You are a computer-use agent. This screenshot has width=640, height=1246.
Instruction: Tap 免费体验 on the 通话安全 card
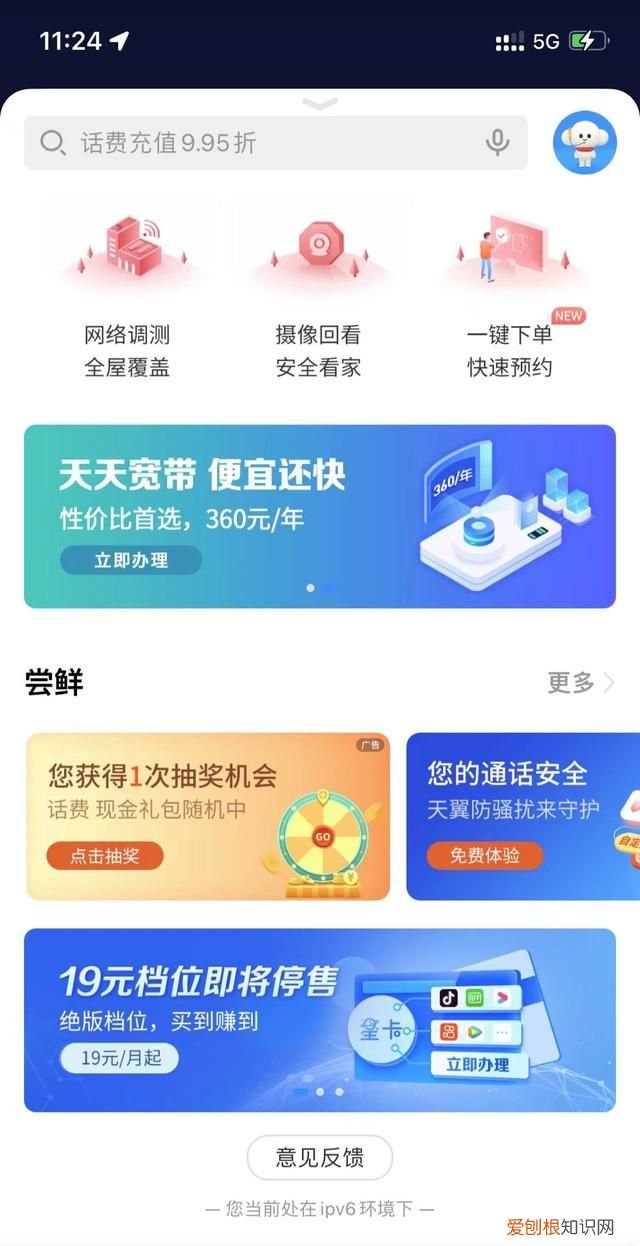pyautogui.click(x=485, y=856)
